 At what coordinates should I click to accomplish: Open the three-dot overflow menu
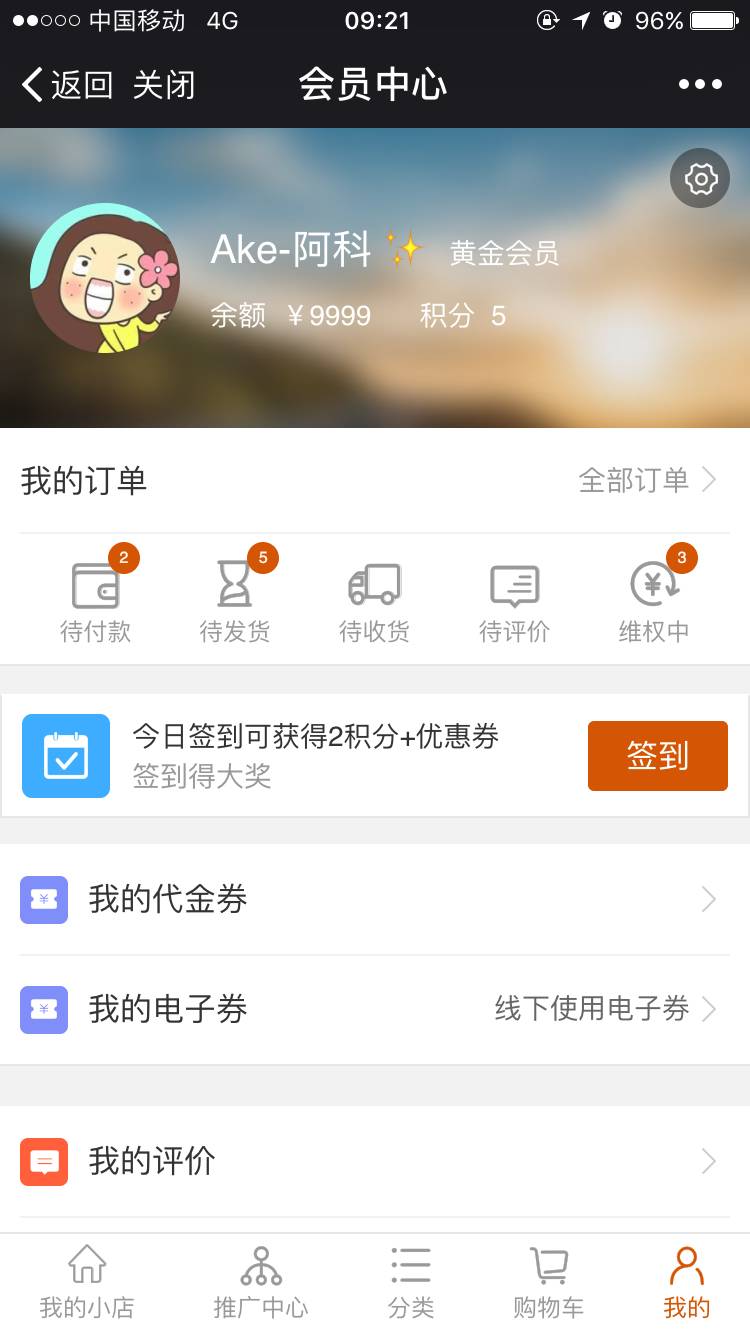700,85
